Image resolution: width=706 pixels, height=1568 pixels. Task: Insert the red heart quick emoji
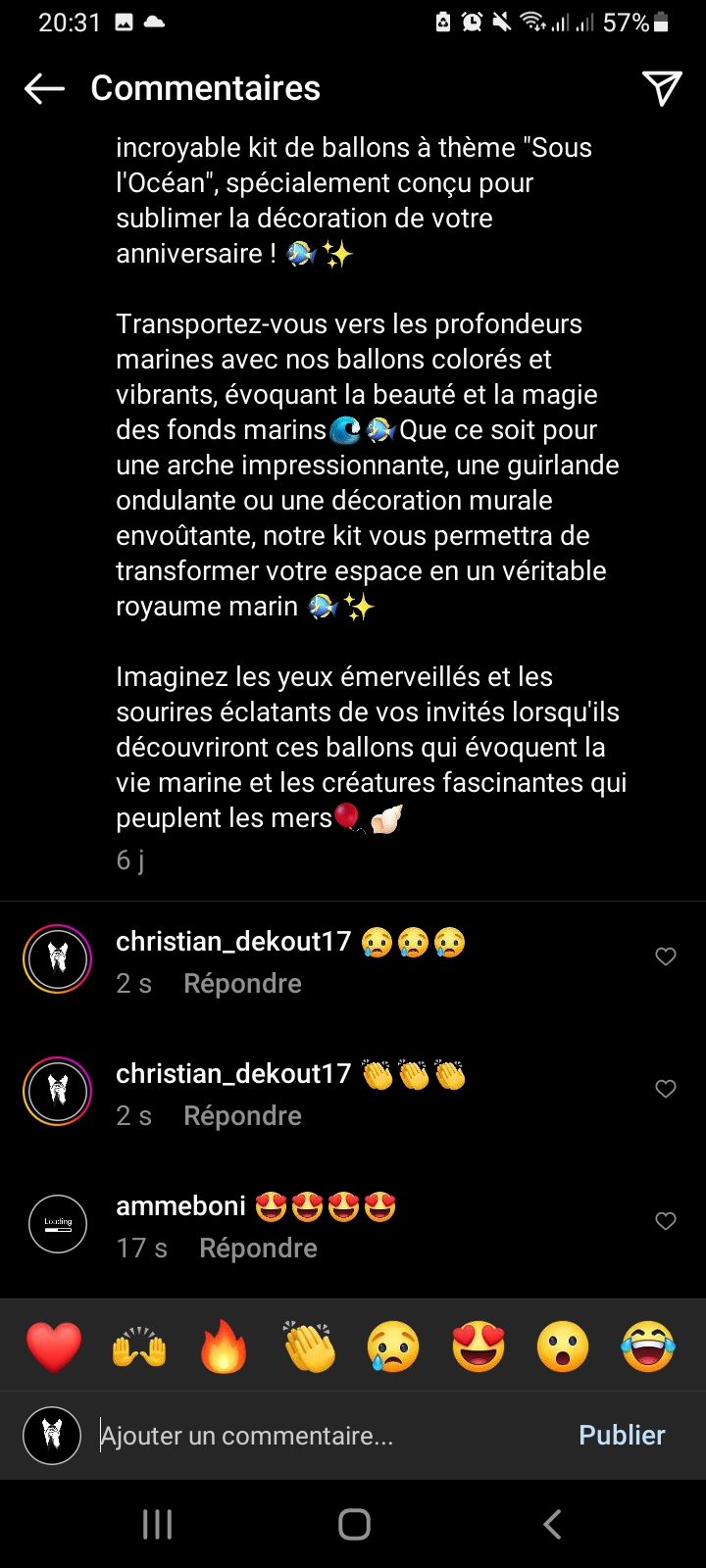(54, 1347)
